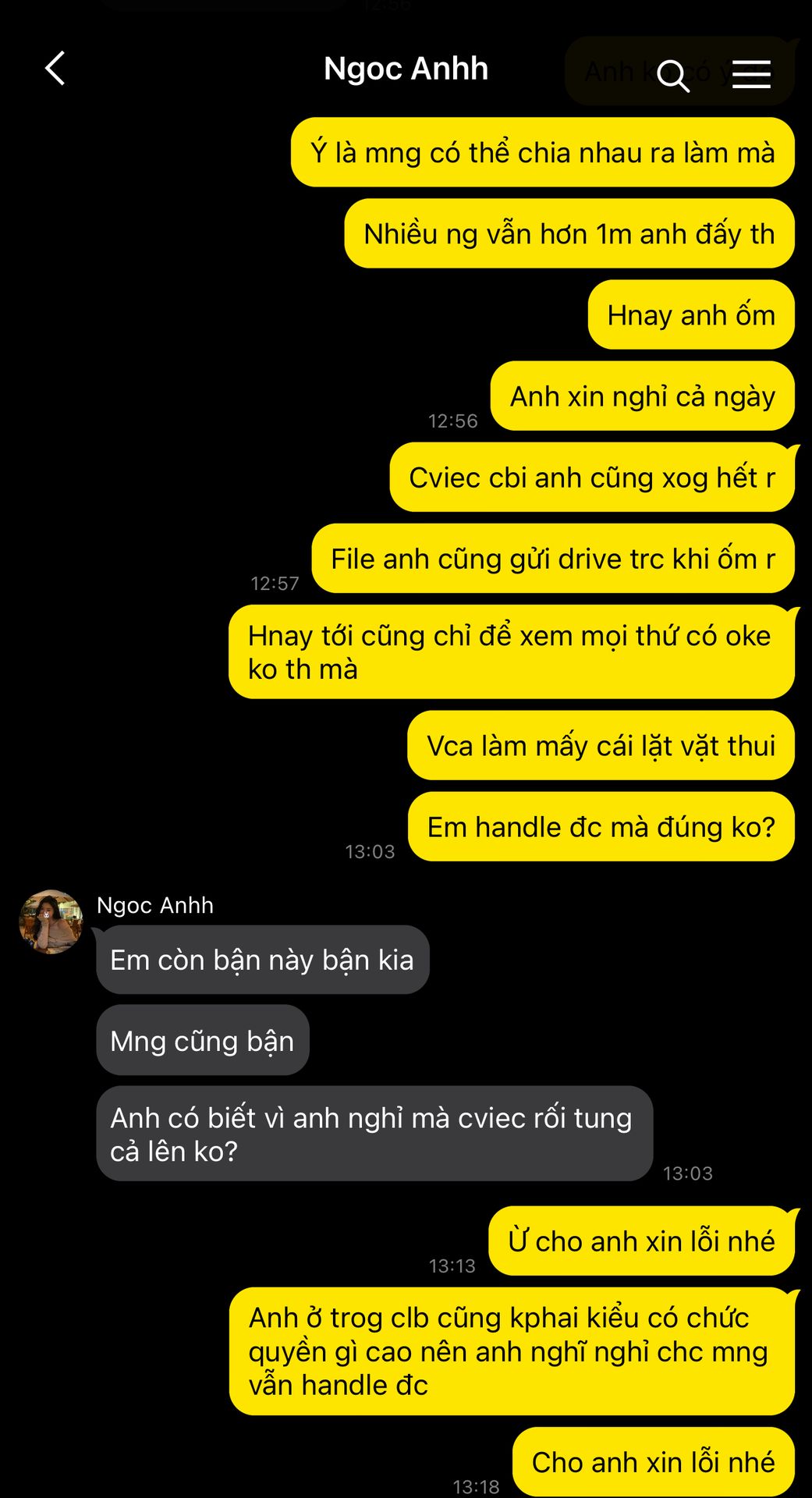Search within the Ngoc Anhh conversation
Viewport: 812px width, 1498px height.
tap(672, 75)
